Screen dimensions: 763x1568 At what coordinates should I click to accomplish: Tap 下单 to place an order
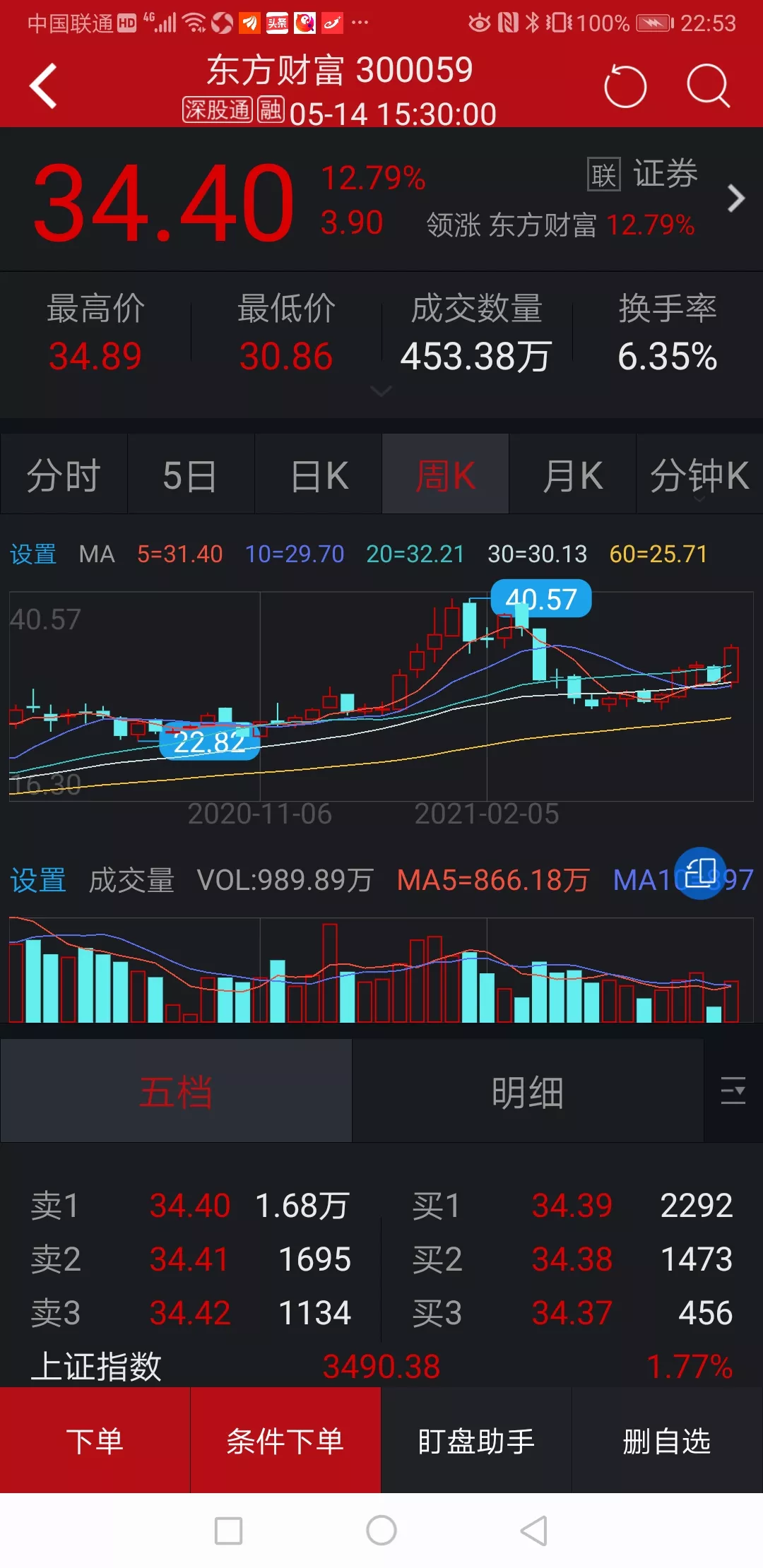[95, 1441]
